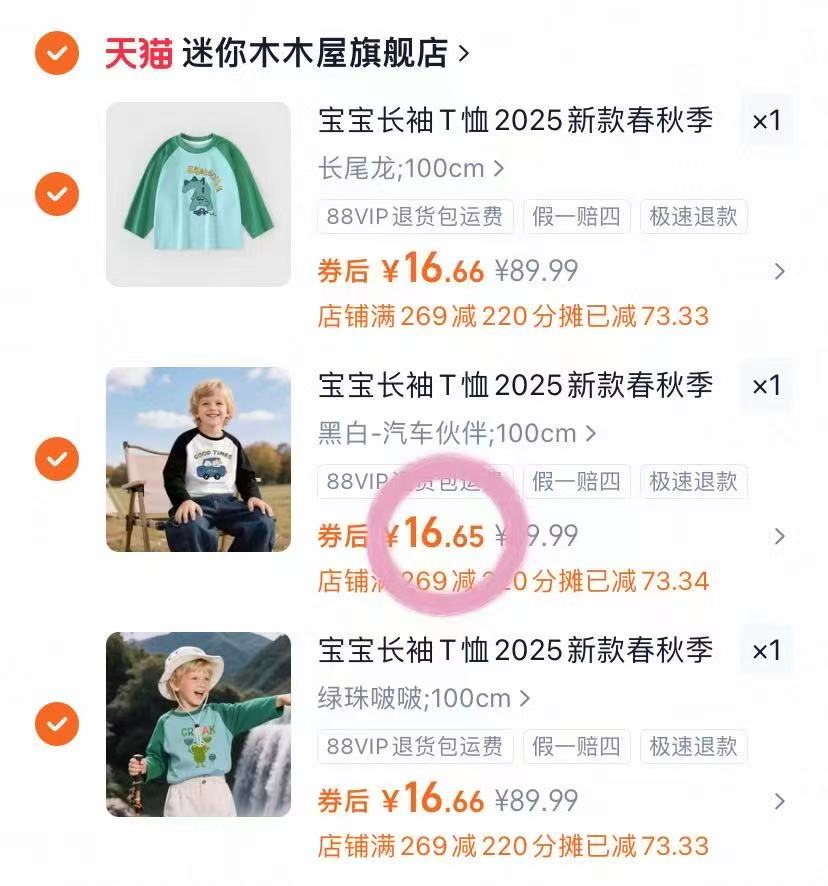Deselect the 绿珠啵啵 item checkbox
The width and height of the screenshot is (828, 886).
[x=57, y=724]
